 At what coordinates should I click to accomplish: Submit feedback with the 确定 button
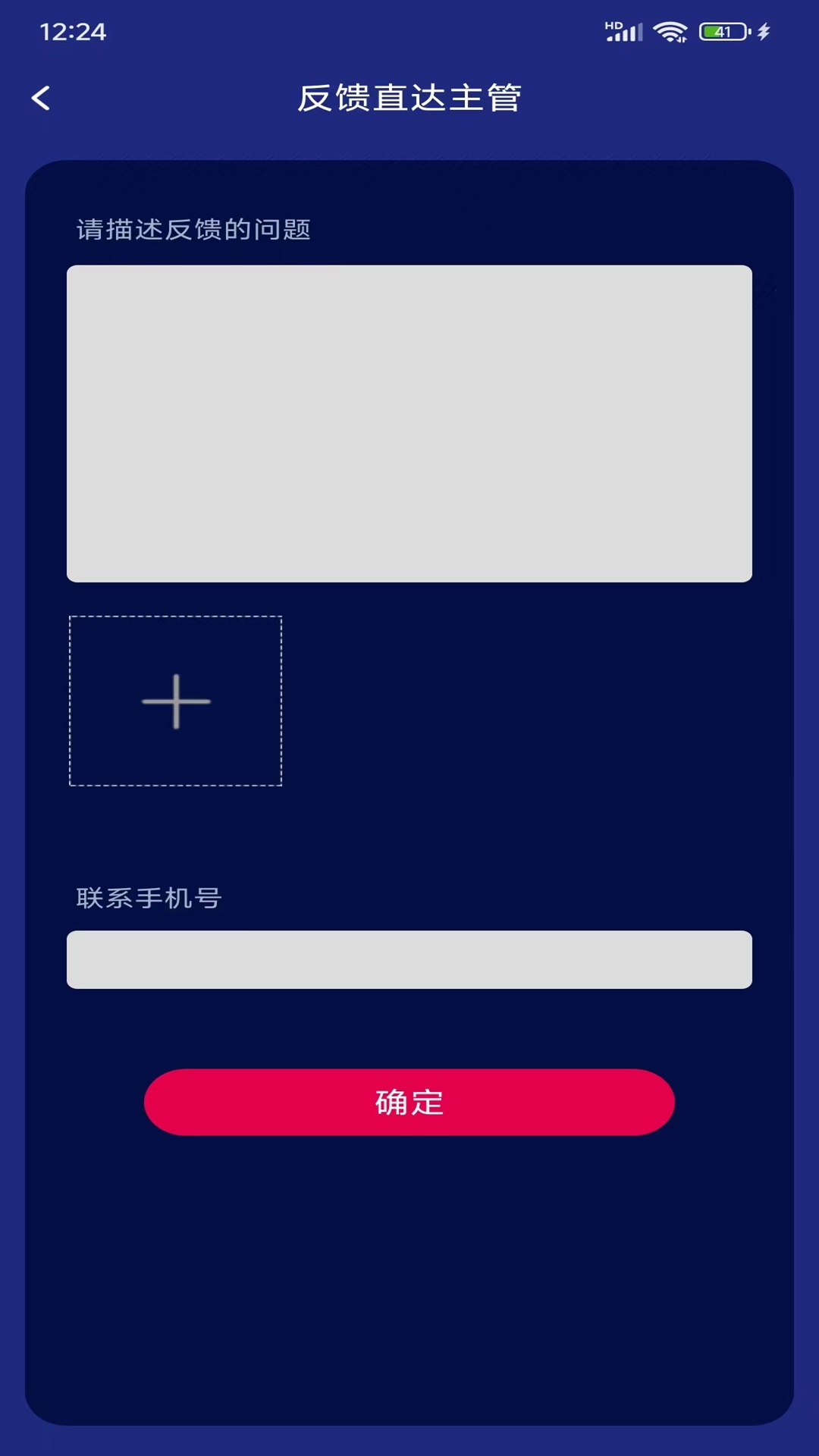click(409, 1102)
